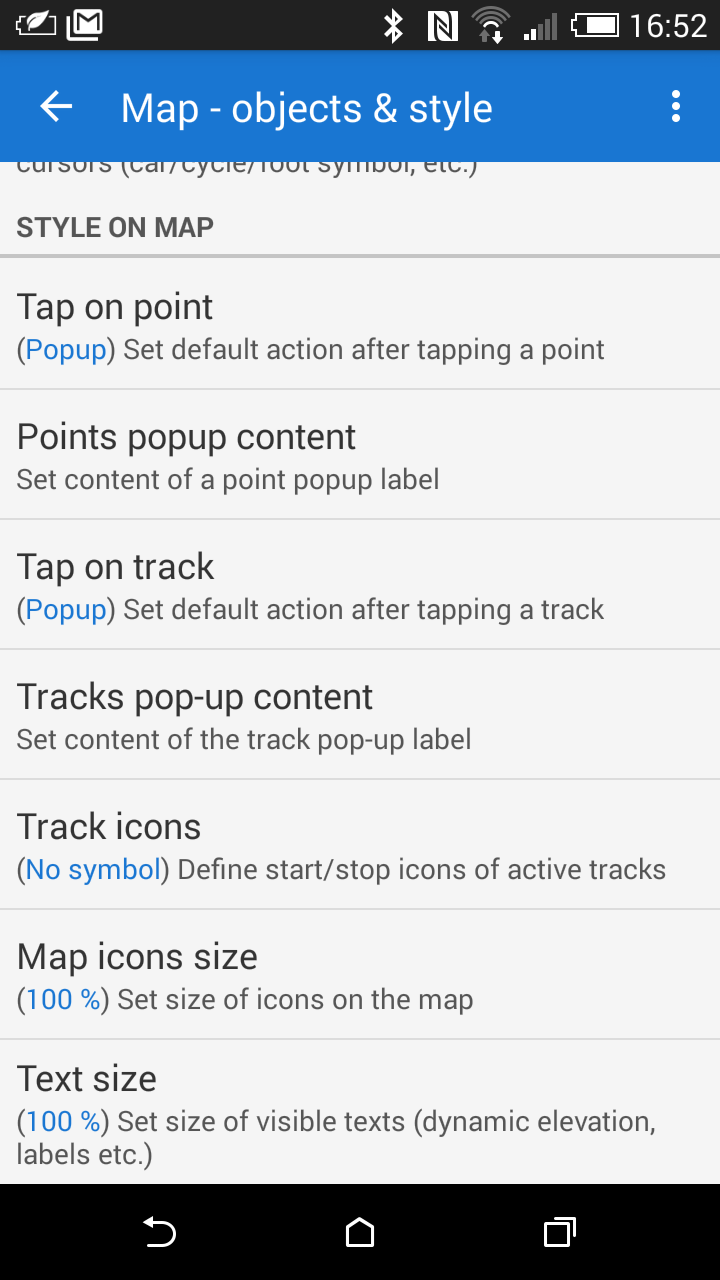Image resolution: width=720 pixels, height=1280 pixels.
Task: Adjust Map icons size
Action: point(360,976)
